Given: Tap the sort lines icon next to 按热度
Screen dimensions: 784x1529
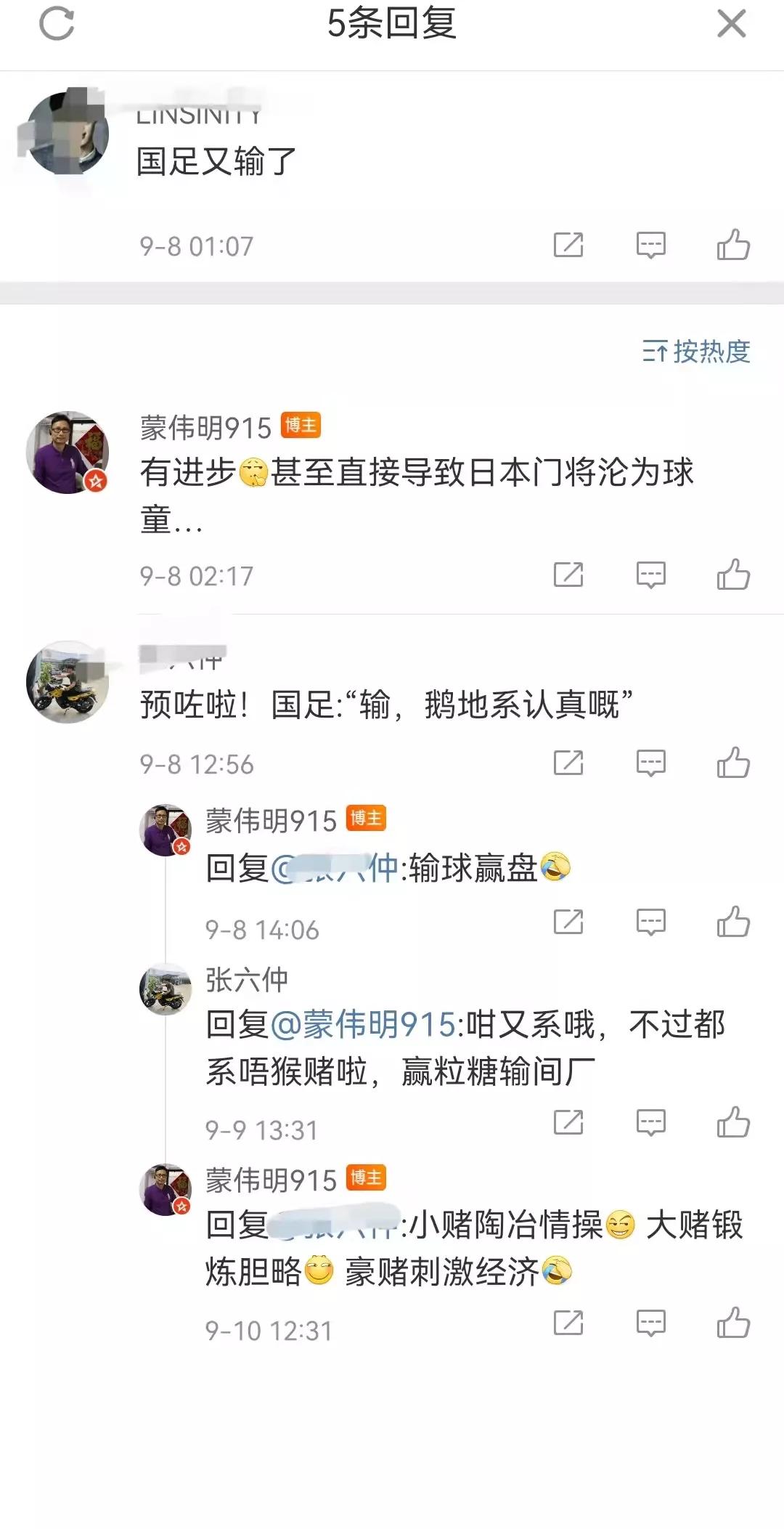Looking at the screenshot, I should point(657,352).
